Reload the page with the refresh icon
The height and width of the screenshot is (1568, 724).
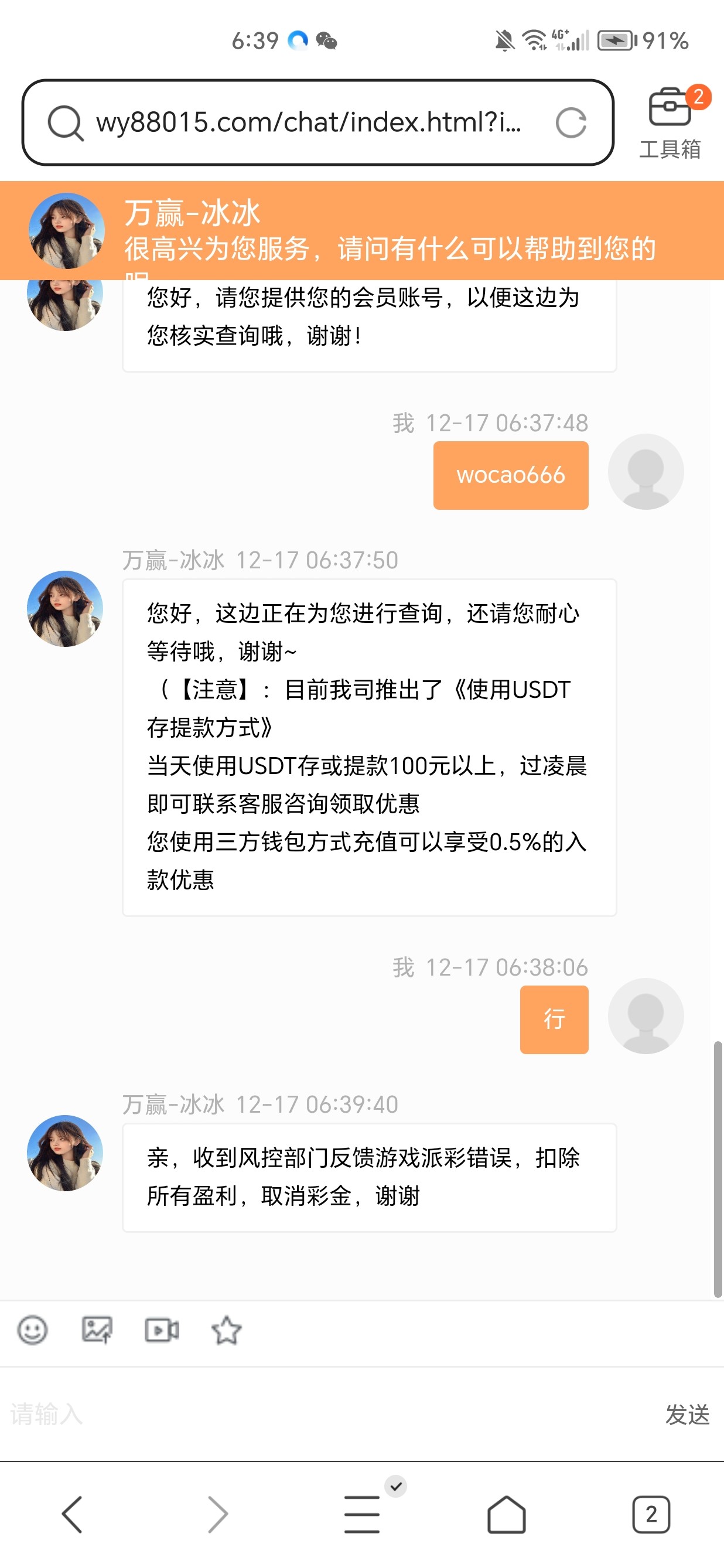click(x=570, y=123)
